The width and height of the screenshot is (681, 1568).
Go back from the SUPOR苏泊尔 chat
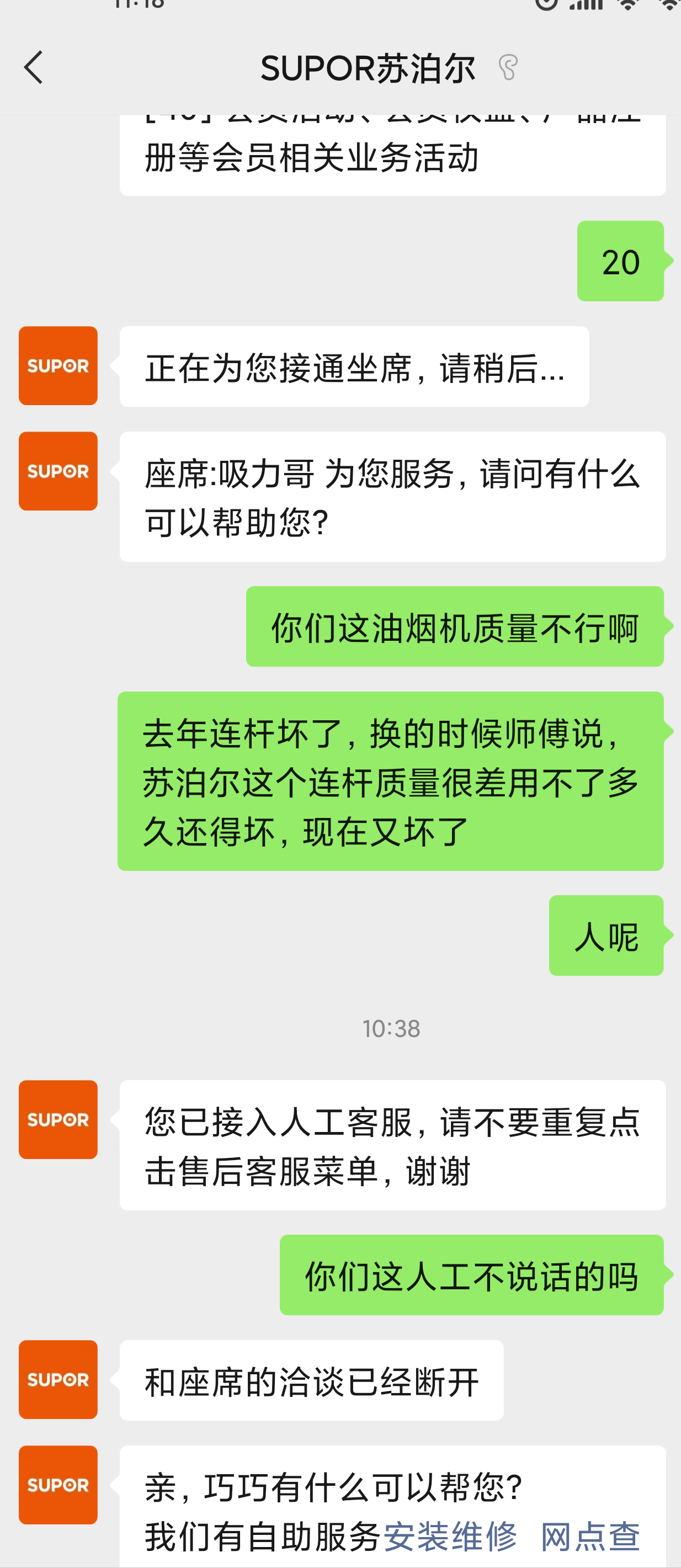click(x=34, y=67)
